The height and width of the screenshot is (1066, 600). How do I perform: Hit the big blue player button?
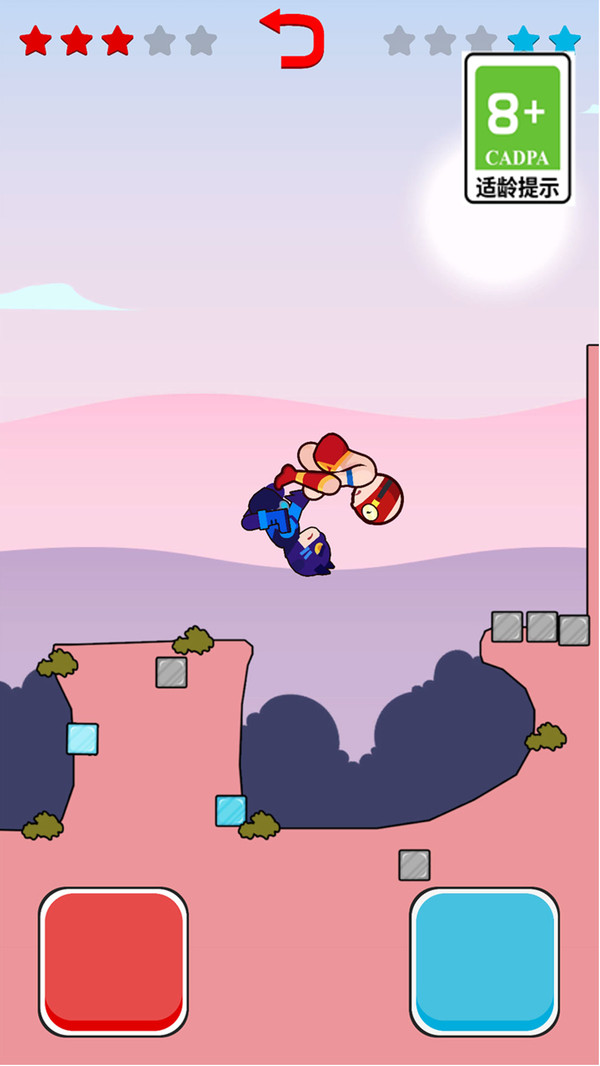tap(484, 960)
